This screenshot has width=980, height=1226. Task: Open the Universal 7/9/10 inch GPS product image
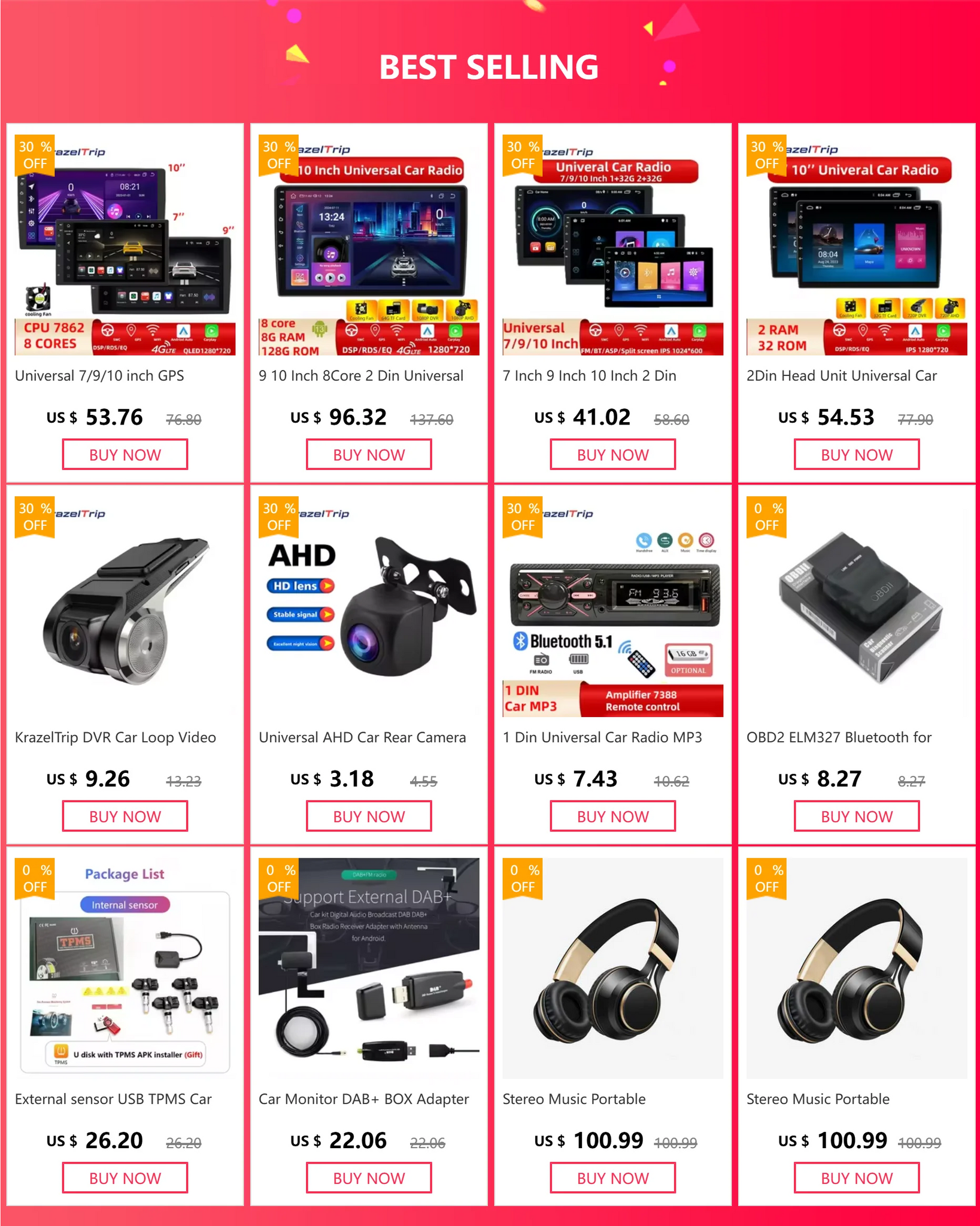[x=125, y=245]
